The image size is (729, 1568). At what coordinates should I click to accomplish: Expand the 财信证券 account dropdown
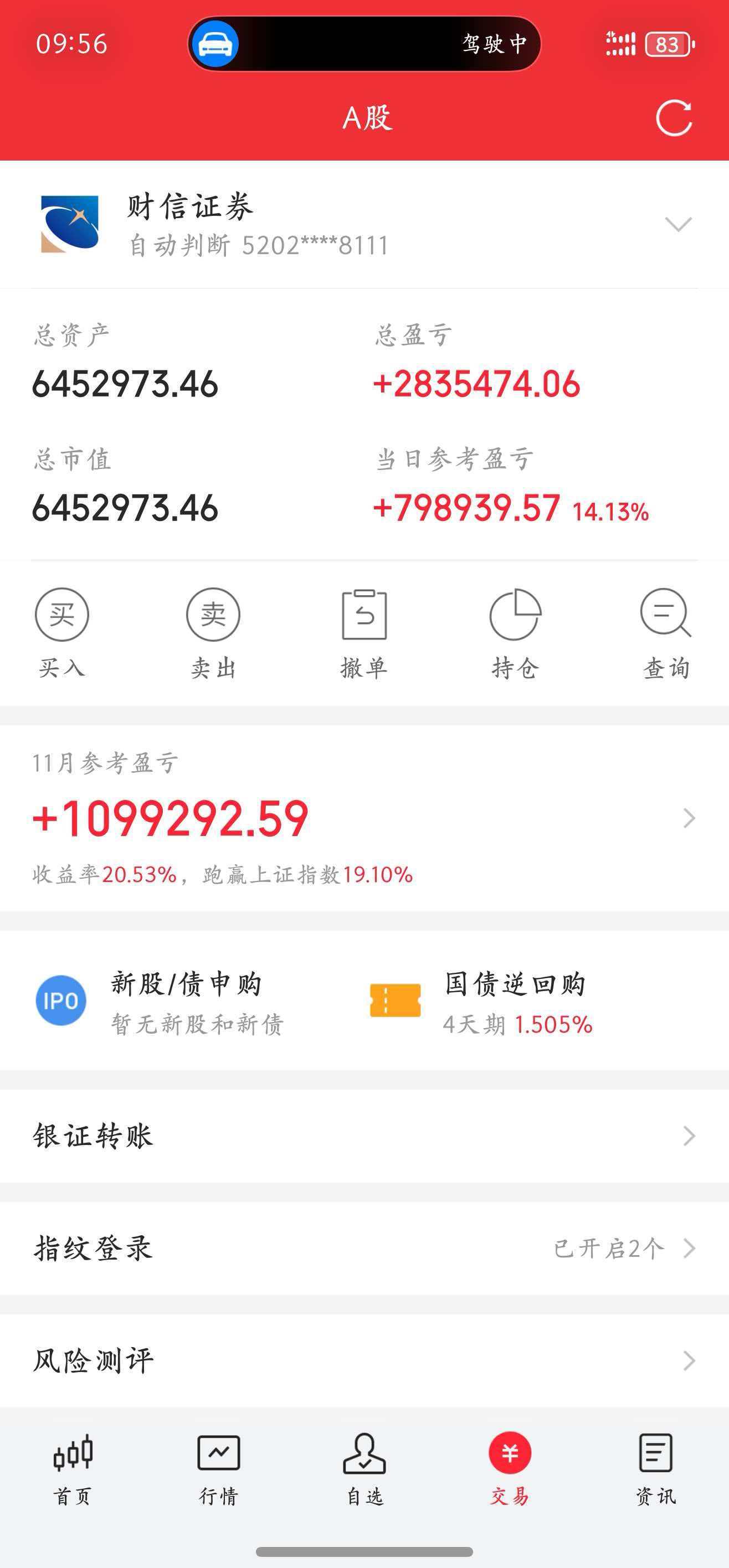click(678, 224)
